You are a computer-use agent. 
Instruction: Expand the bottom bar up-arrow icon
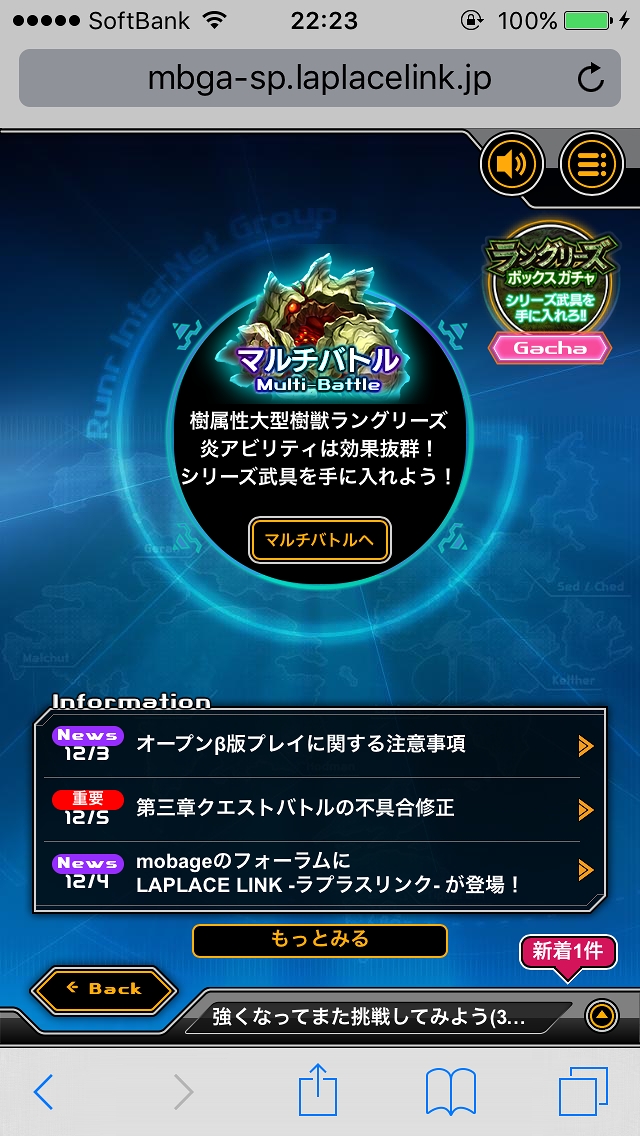602,1016
